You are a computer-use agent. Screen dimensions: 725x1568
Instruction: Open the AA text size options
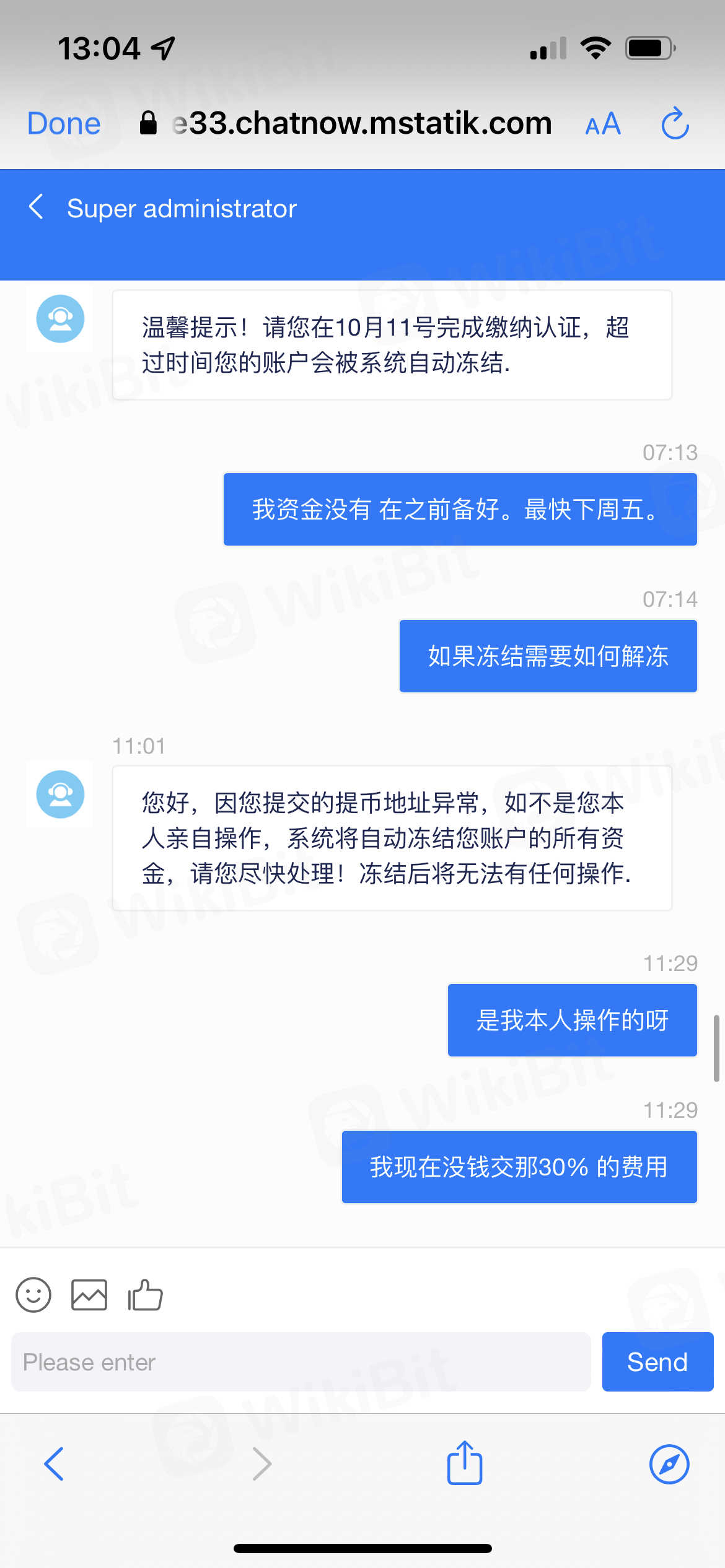tap(602, 124)
